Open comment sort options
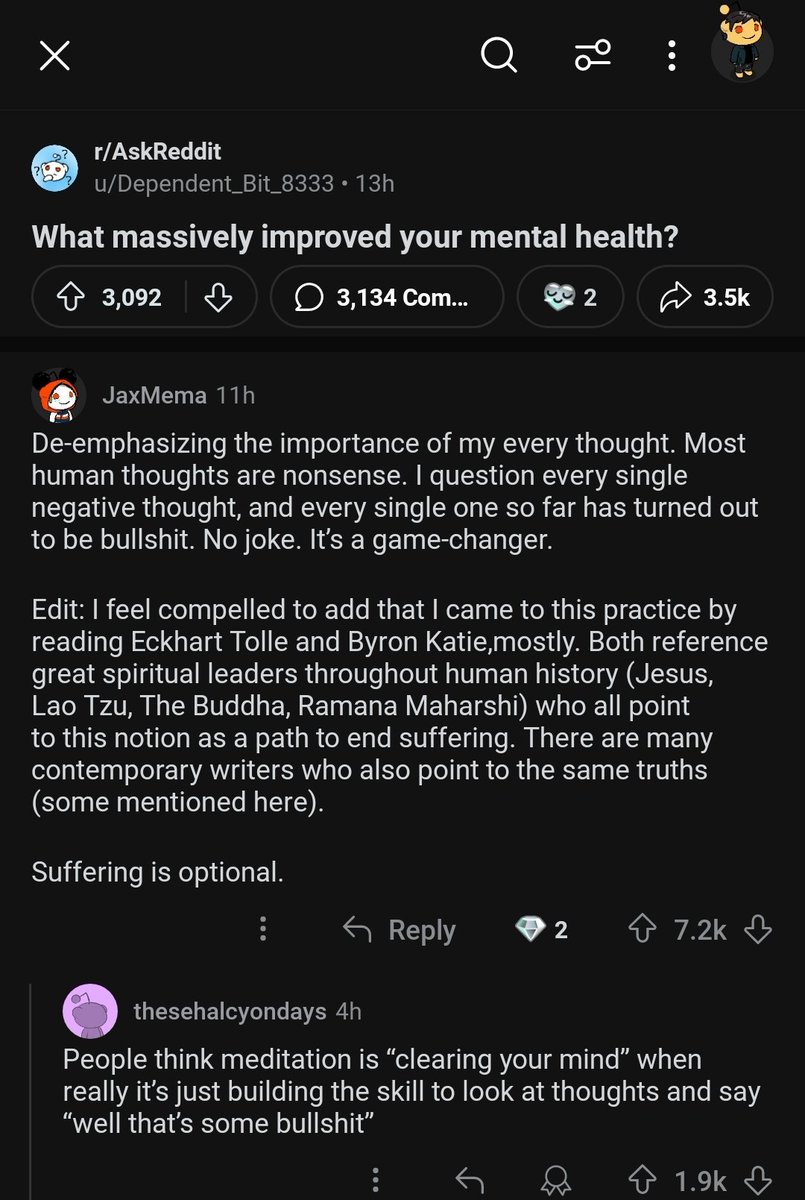The height and width of the screenshot is (1200, 805). pos(592,57)
